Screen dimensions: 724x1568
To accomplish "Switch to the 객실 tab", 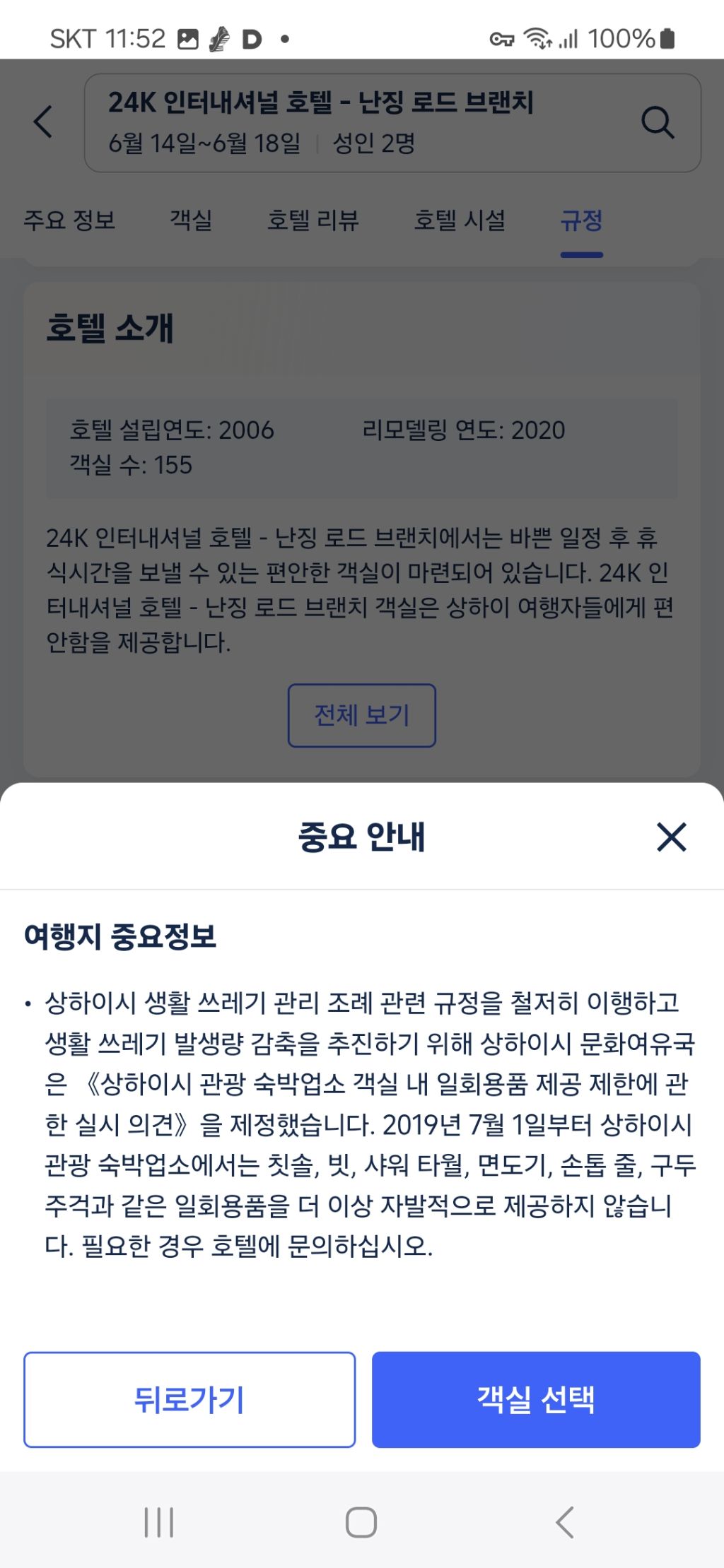I will coord(191,220).
